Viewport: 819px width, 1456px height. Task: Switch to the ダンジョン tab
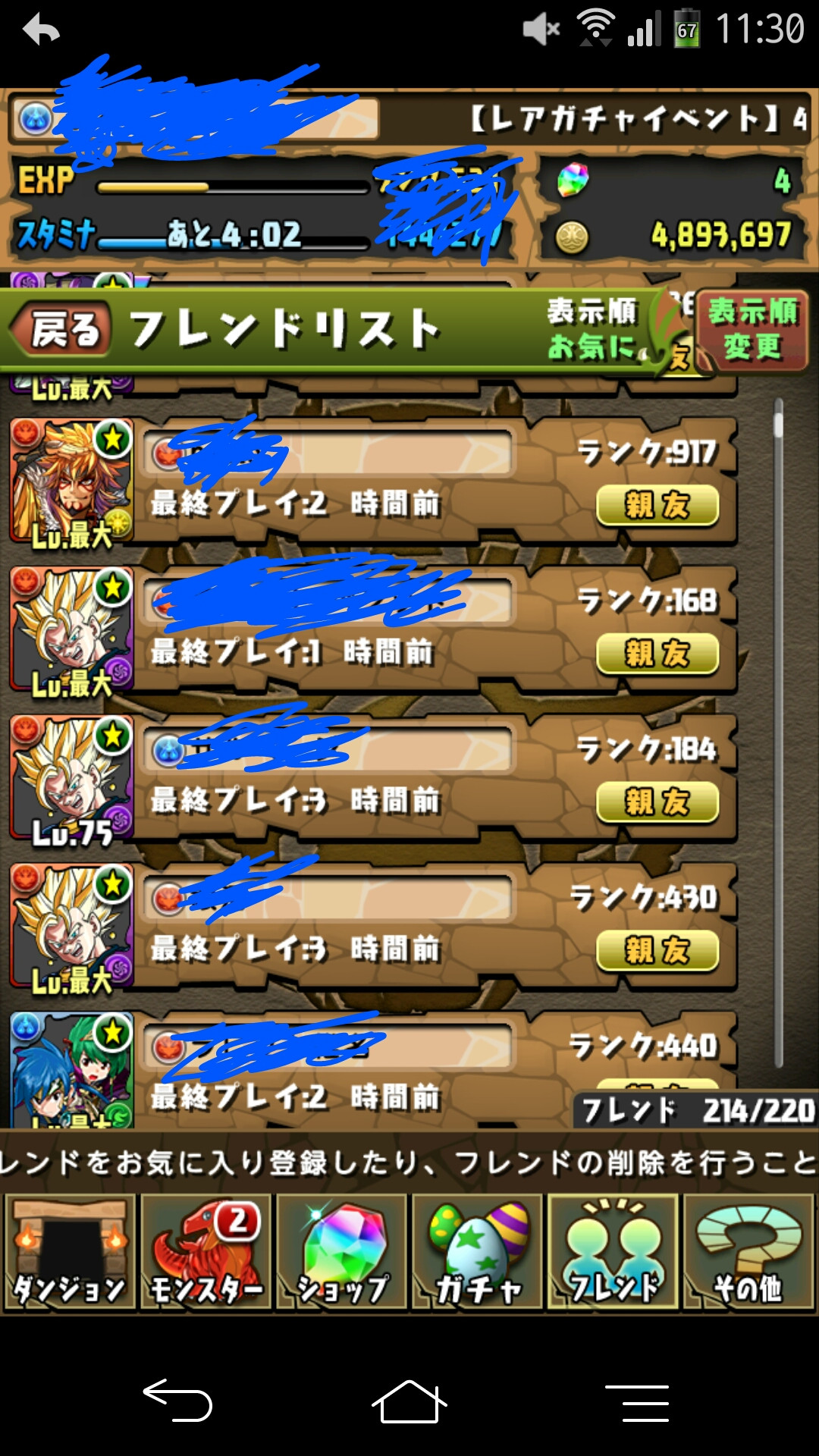pos(70,1253)
